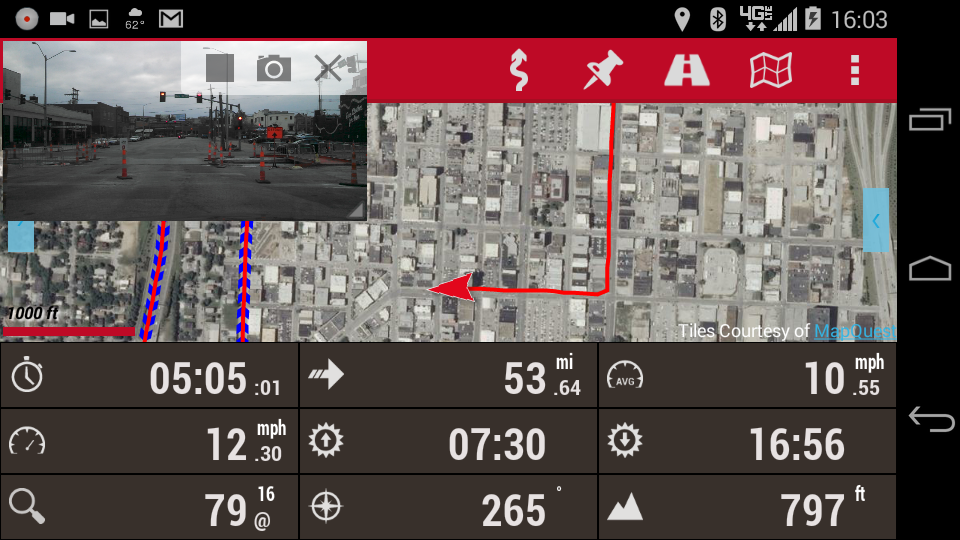Screen dimensions: 960x540
Task: Select the current speed 12 mph tile
Action: [x=150, y=442]
